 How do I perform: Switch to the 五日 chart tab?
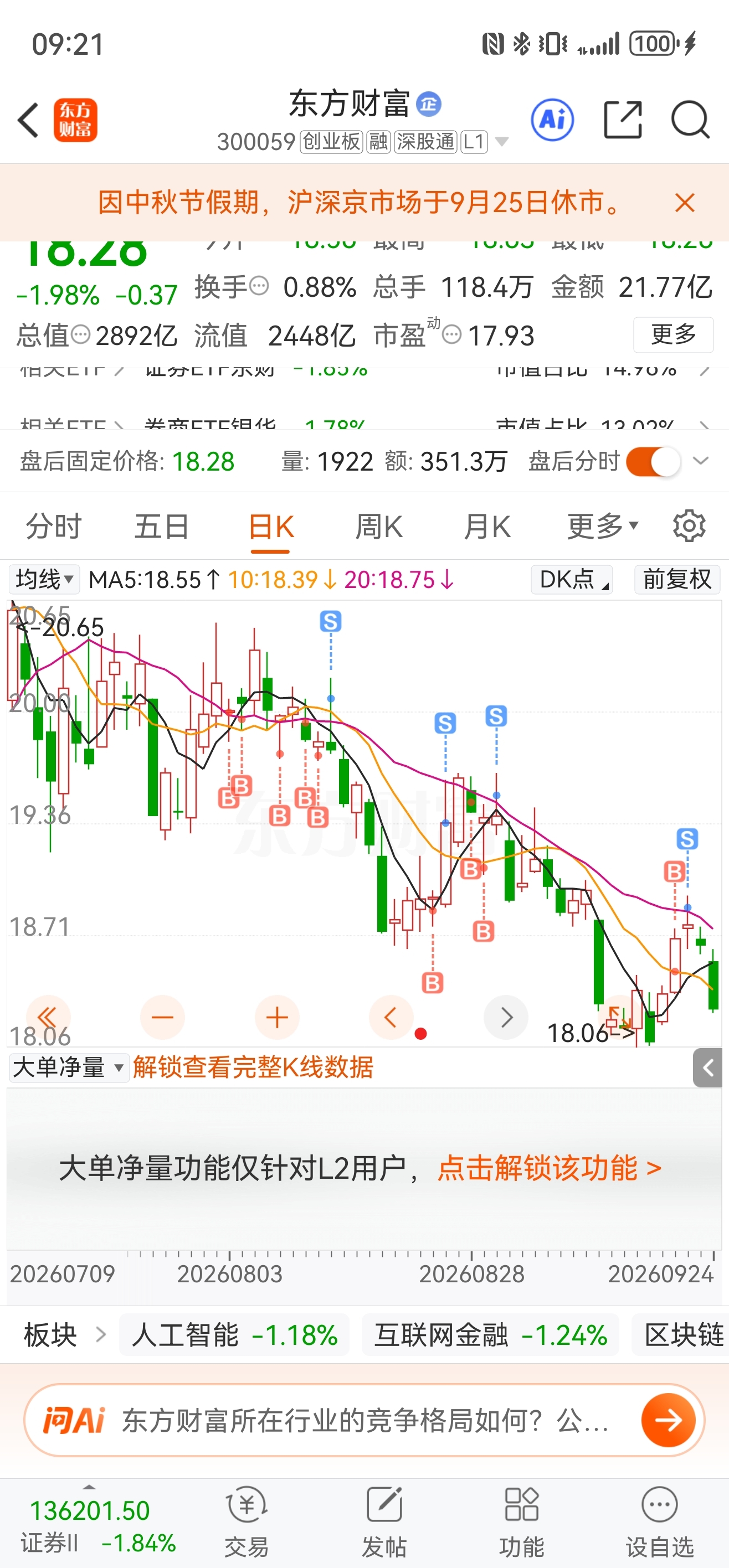click(161, 527)
